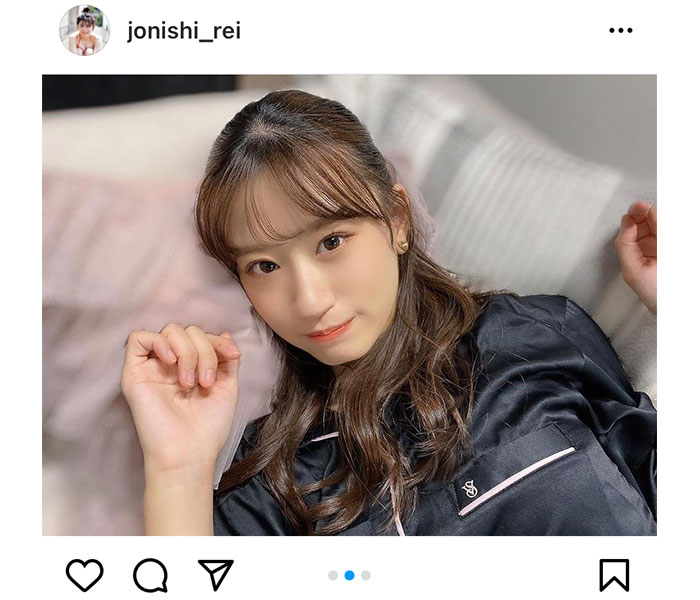The image size is (700, 600).
Task: Share the post via paper plane icon
Action: 215,574
